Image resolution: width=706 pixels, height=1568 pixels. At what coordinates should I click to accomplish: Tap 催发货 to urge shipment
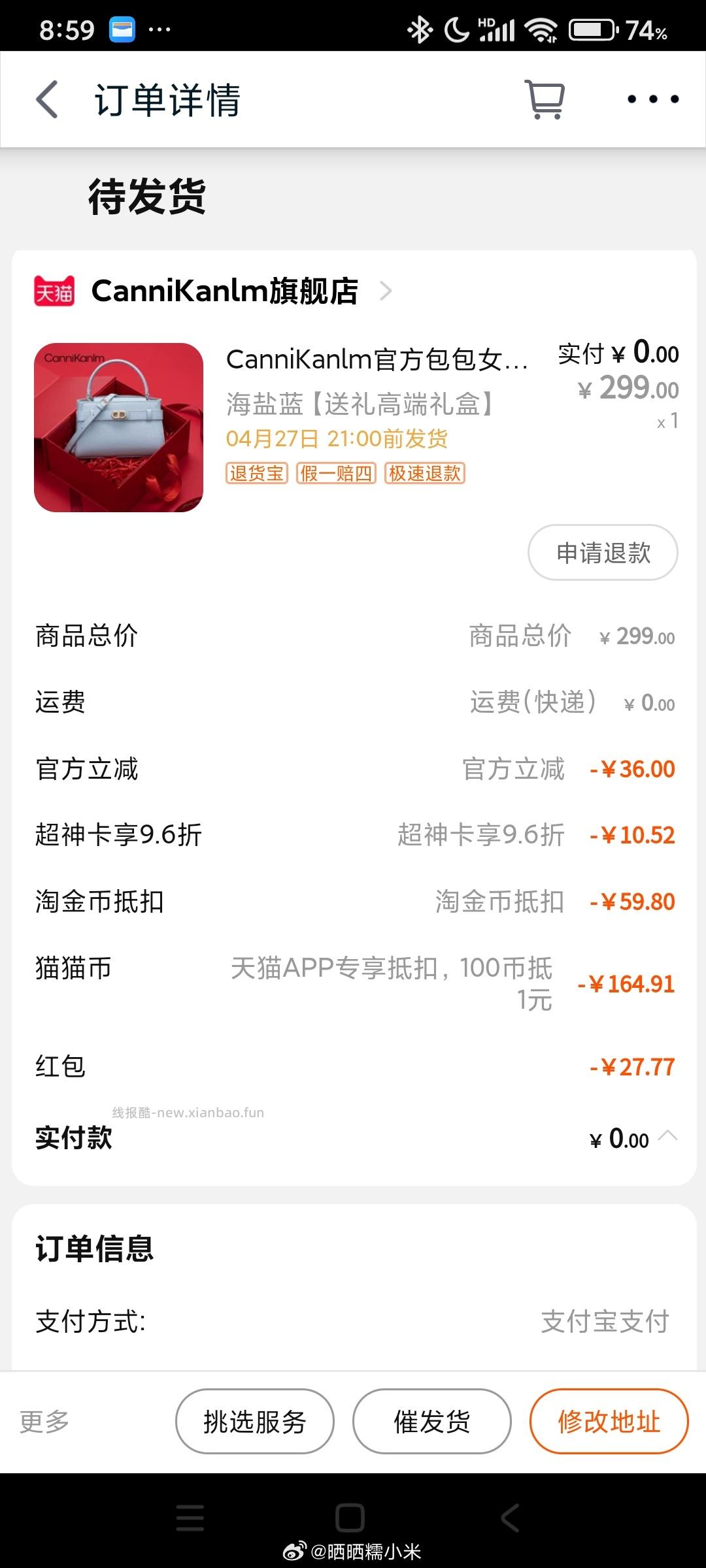click(431, 1420)
